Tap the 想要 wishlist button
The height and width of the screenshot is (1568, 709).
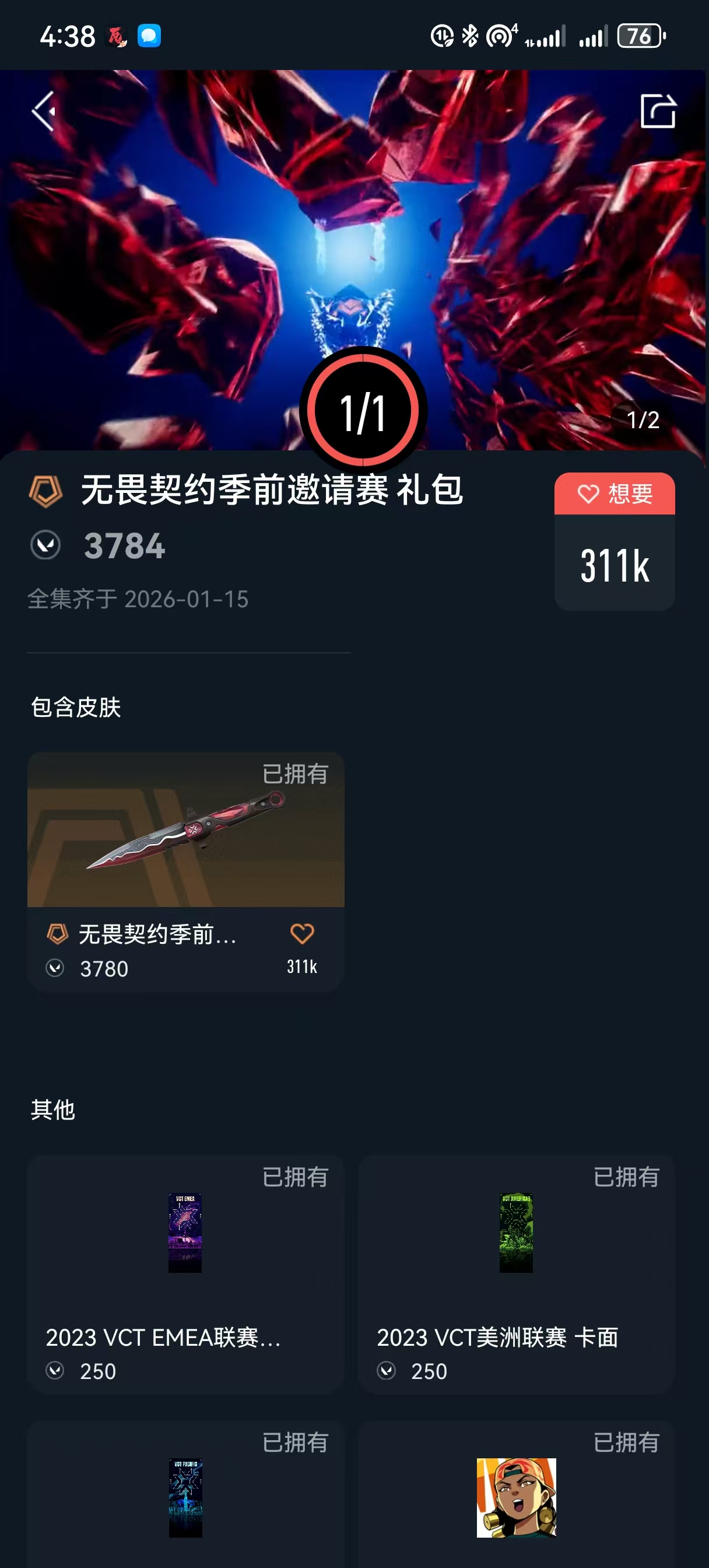pos(614,493)
